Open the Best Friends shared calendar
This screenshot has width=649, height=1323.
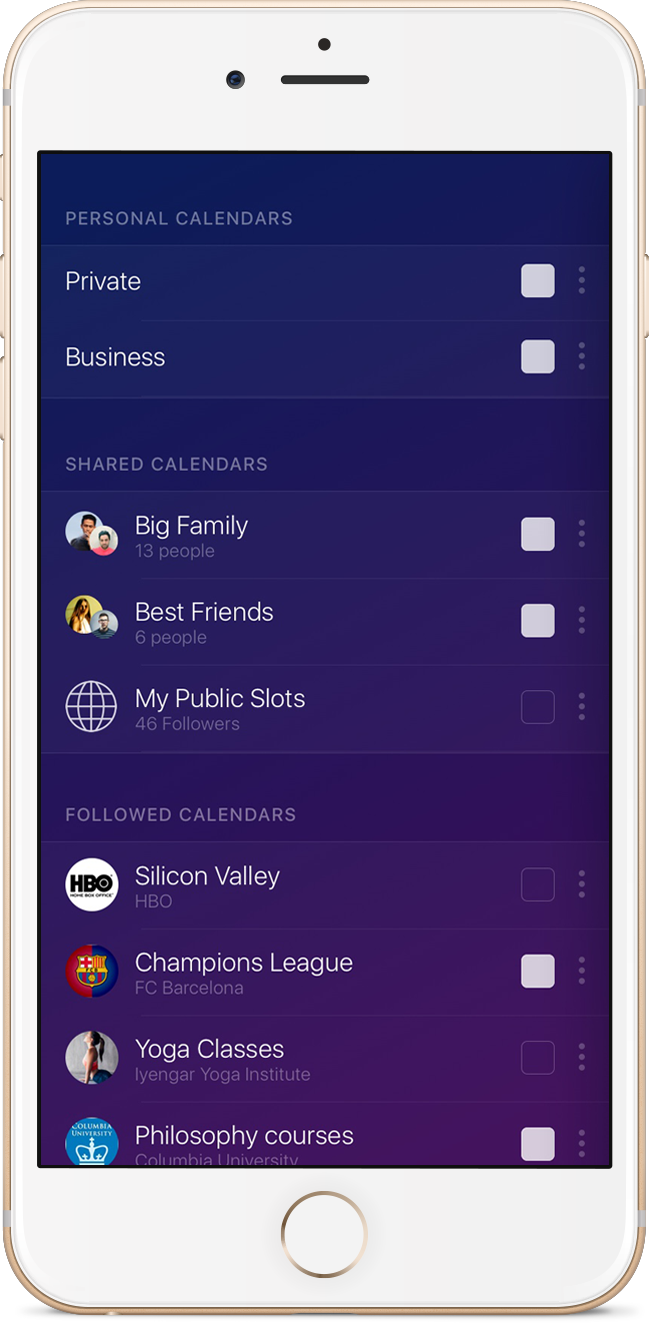click(x=204, y=621)
